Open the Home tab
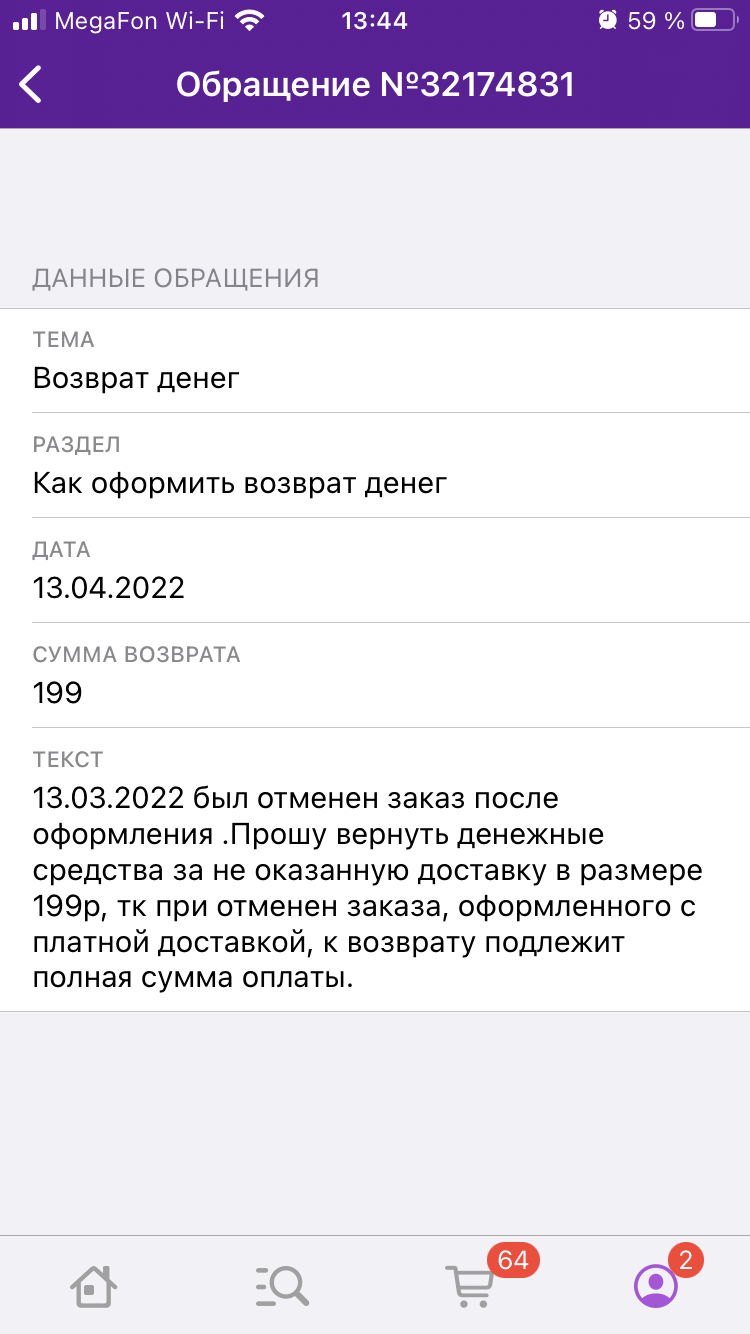The image size is (750, 1334). click(x=93, y=1285)
